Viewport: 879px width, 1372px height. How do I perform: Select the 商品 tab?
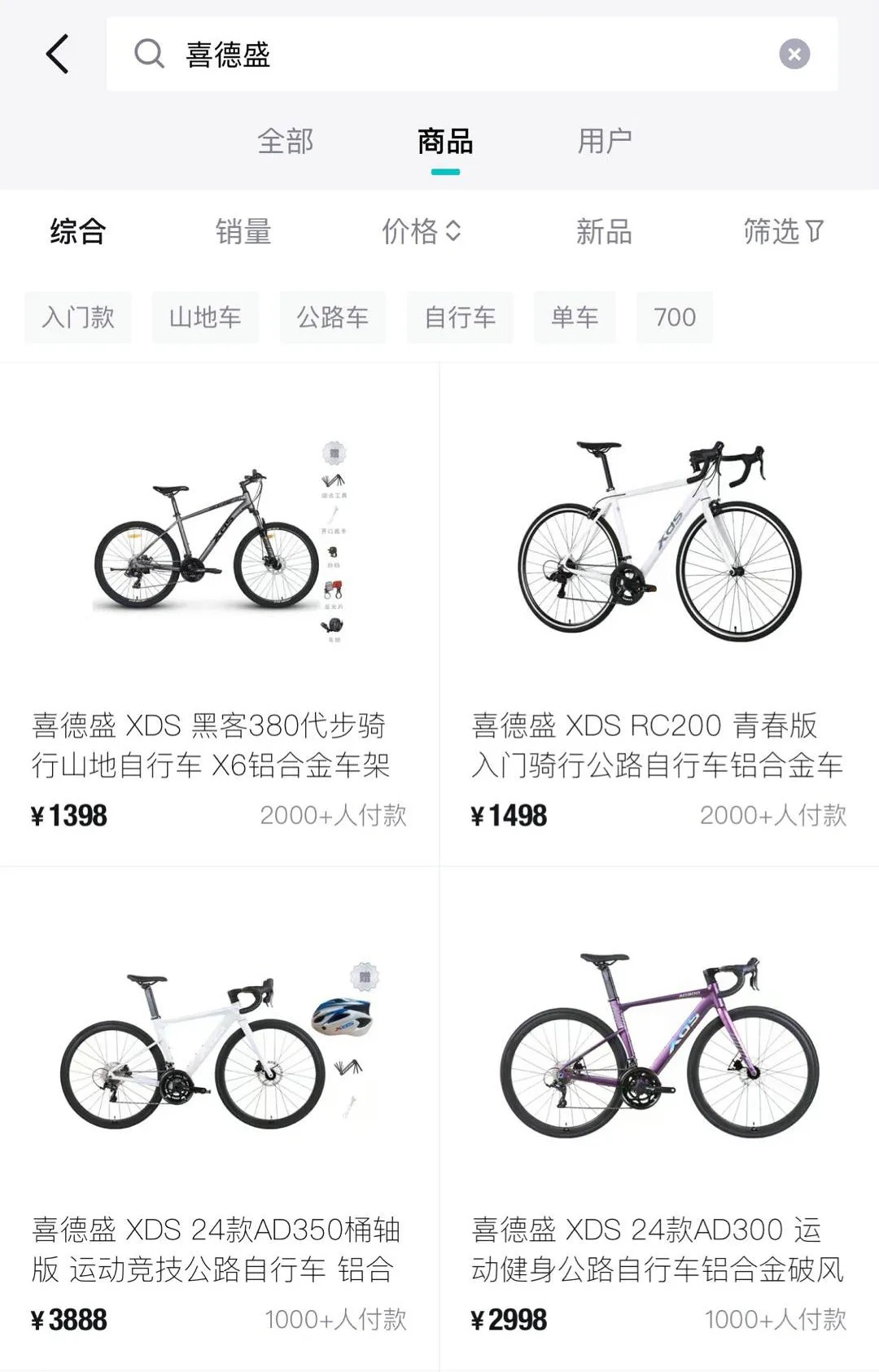(445, 142)
